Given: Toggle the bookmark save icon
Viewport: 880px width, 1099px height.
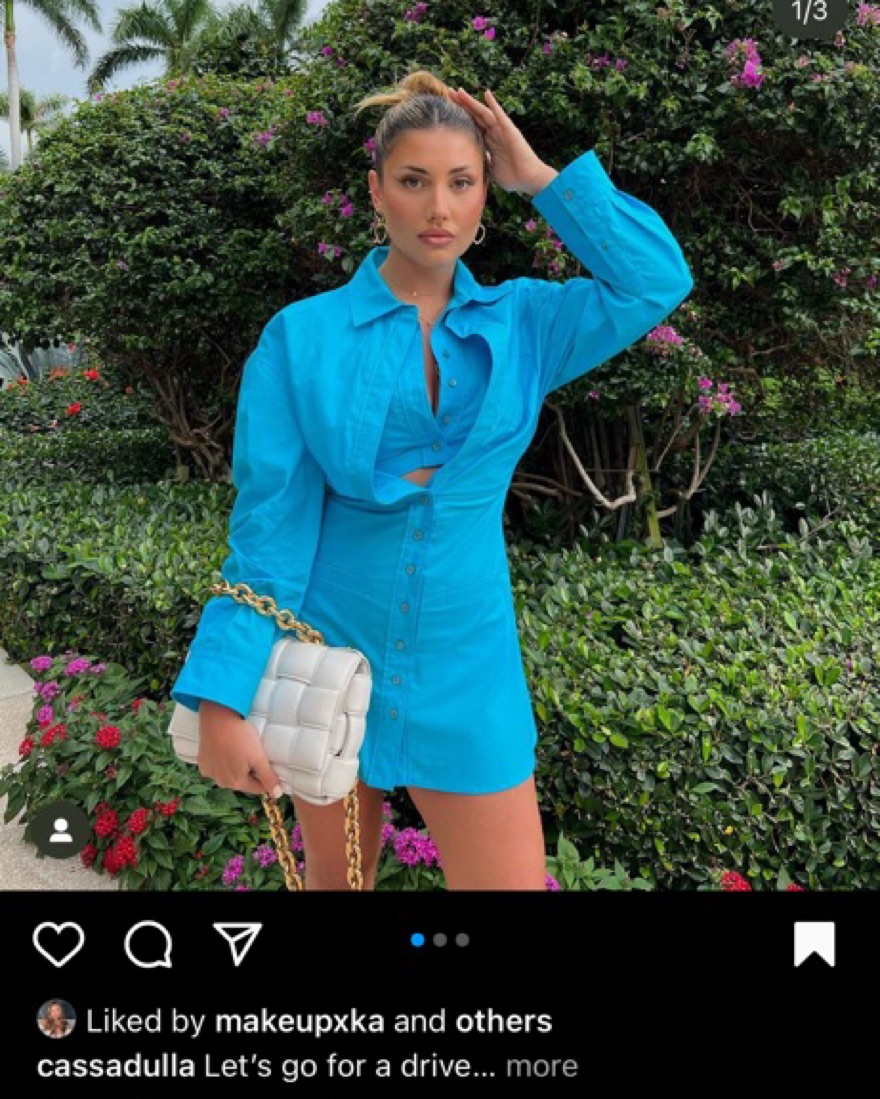Looking at the screenshot, I should click(x=814, y=944).
